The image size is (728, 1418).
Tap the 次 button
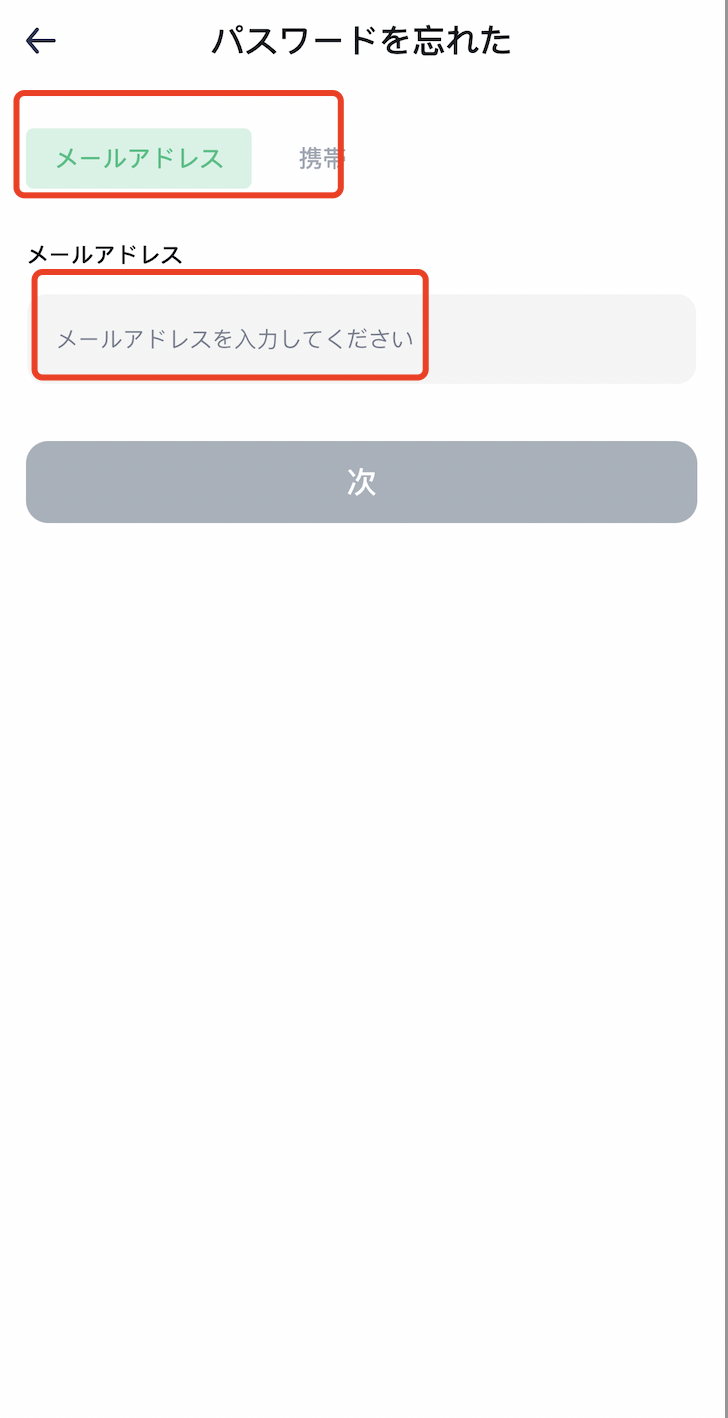click(361, 482)
